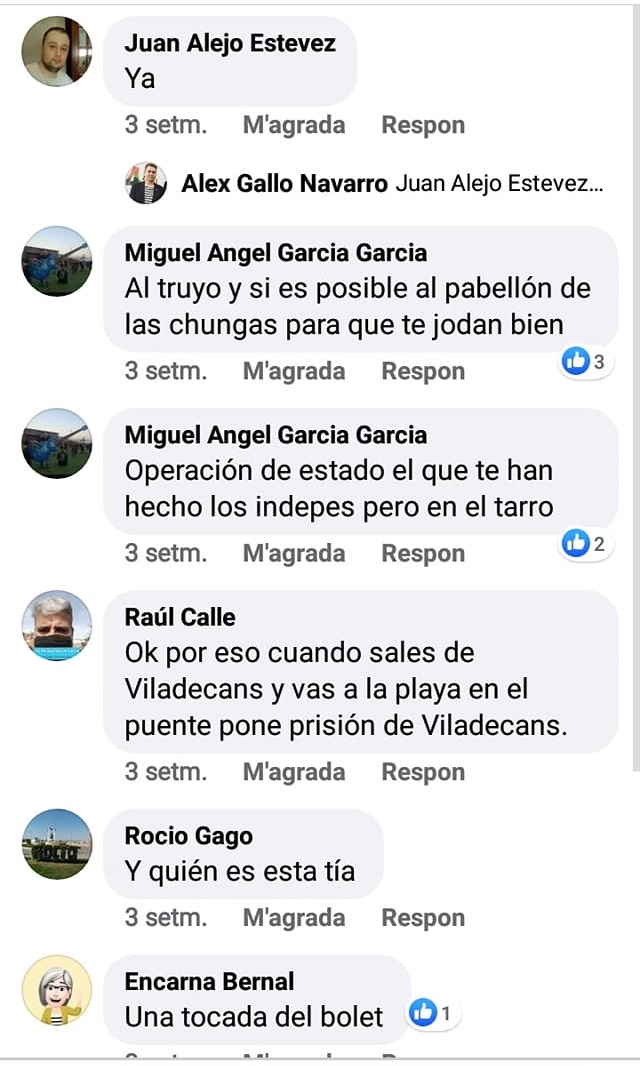Reply to Juan Alejo Estevez's comment
640x1066 pixels.
[x=422, y=125]
